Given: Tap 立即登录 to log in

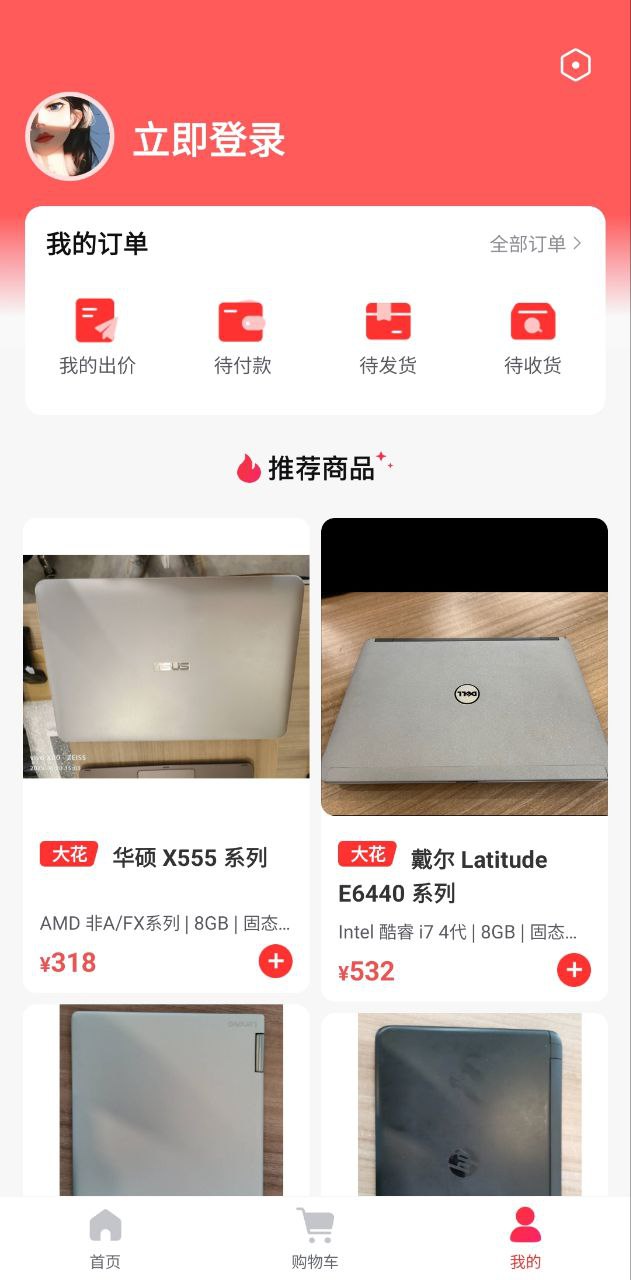Looking at the screenshot, I should point(209,139).
